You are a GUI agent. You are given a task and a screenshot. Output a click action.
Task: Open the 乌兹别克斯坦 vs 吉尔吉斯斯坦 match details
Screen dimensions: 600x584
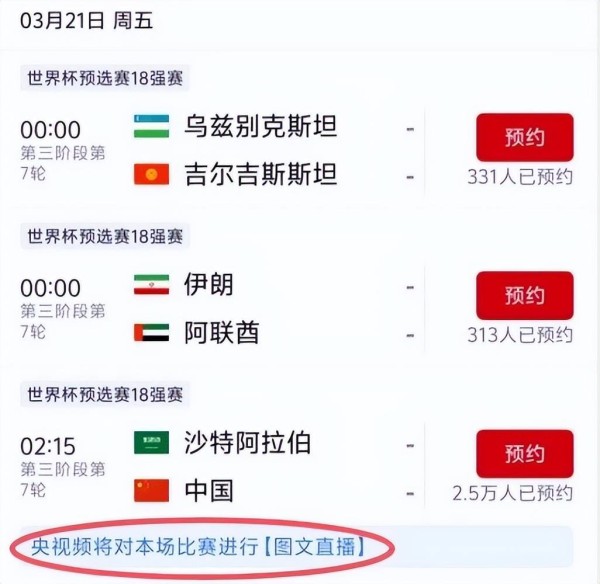(x=260, y=150)
